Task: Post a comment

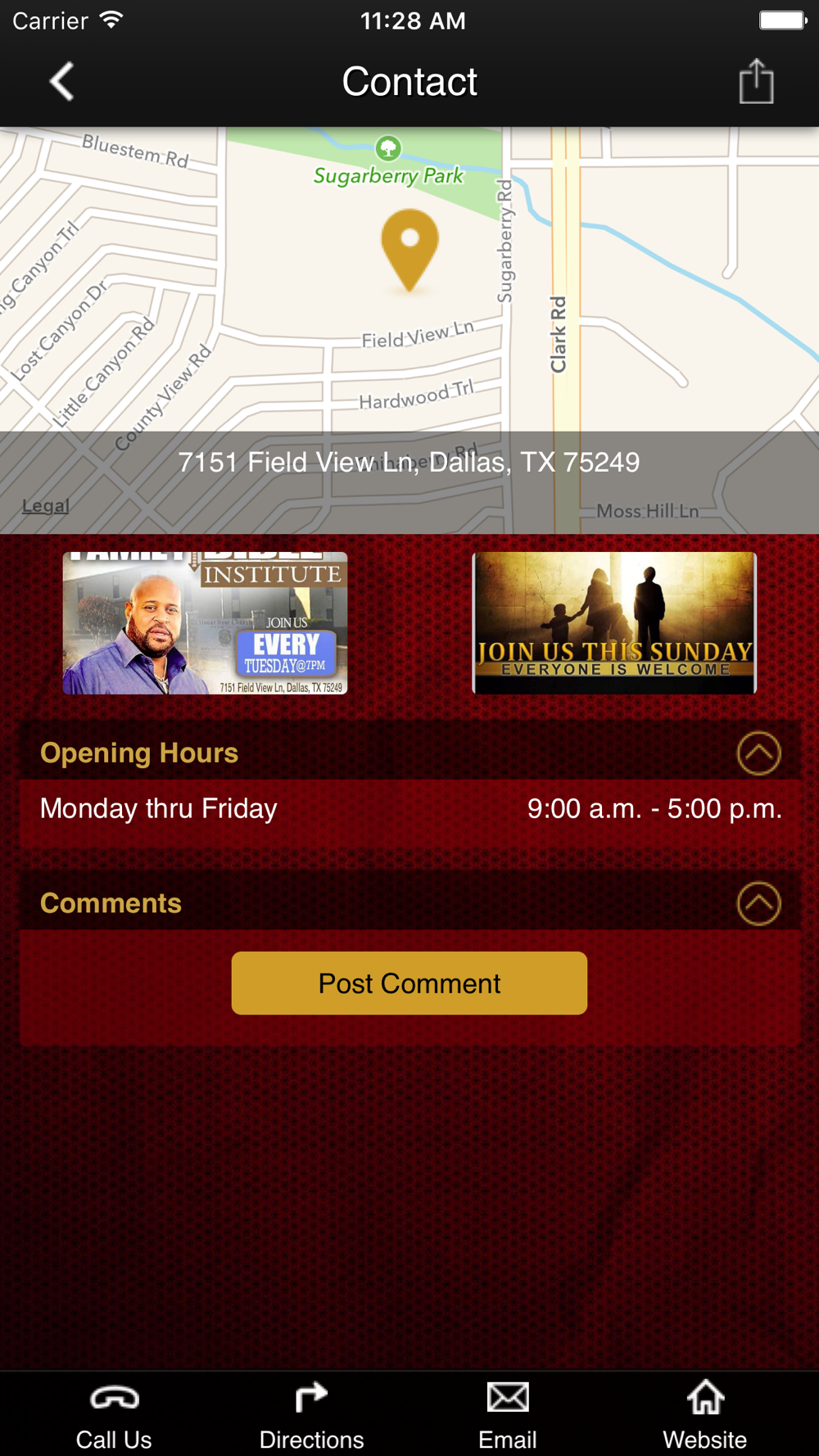Action: 409,983
